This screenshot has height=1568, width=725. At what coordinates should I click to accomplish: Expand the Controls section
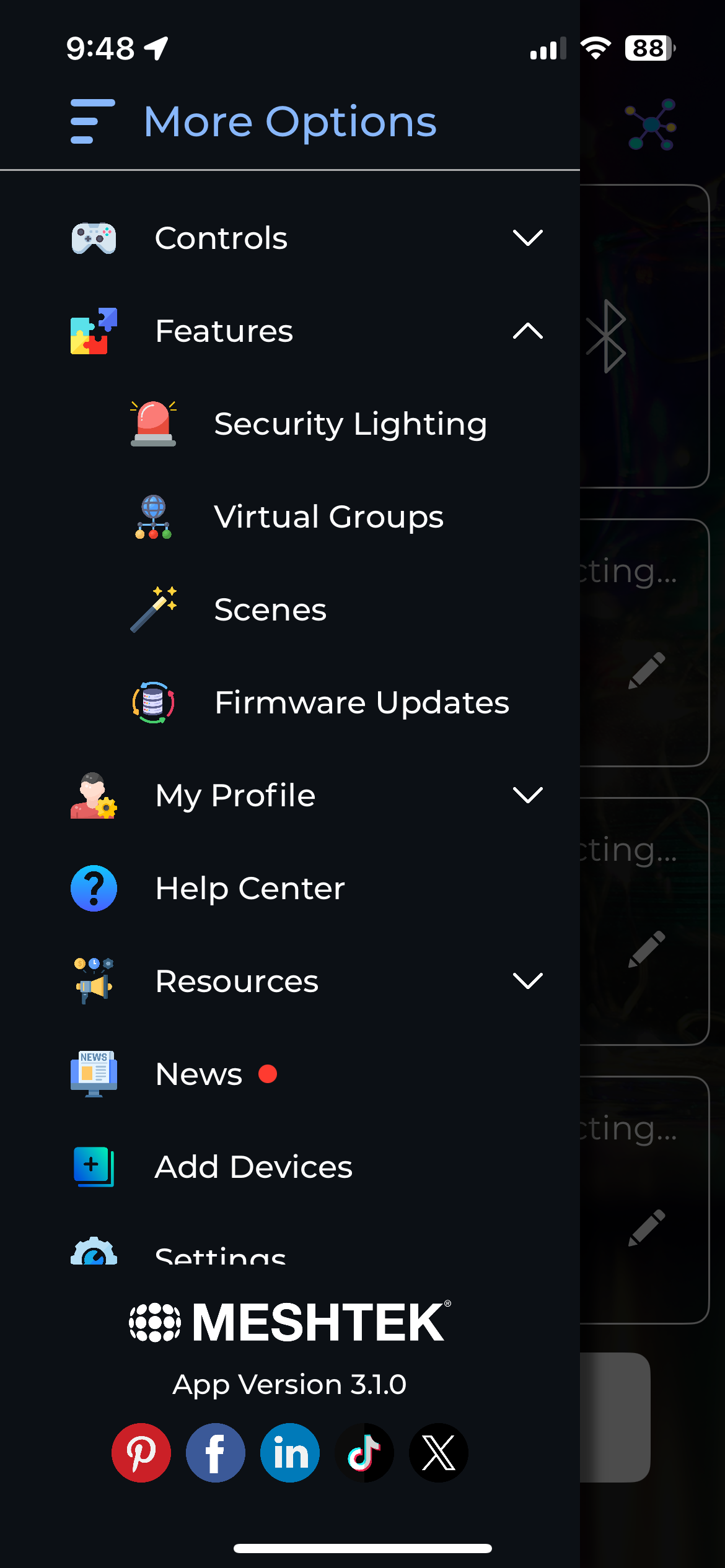(527, 238)
